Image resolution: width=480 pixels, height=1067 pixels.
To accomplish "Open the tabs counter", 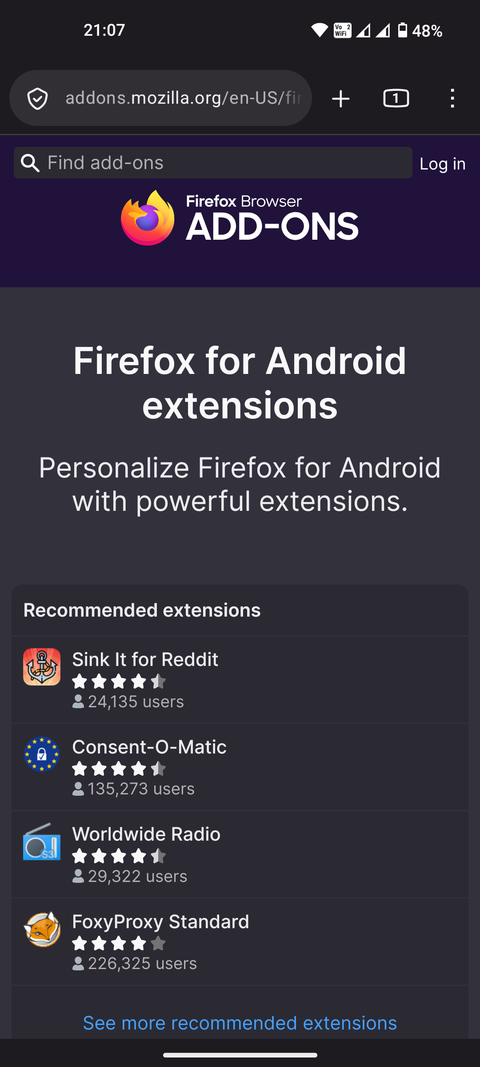I will coord(396,99).
